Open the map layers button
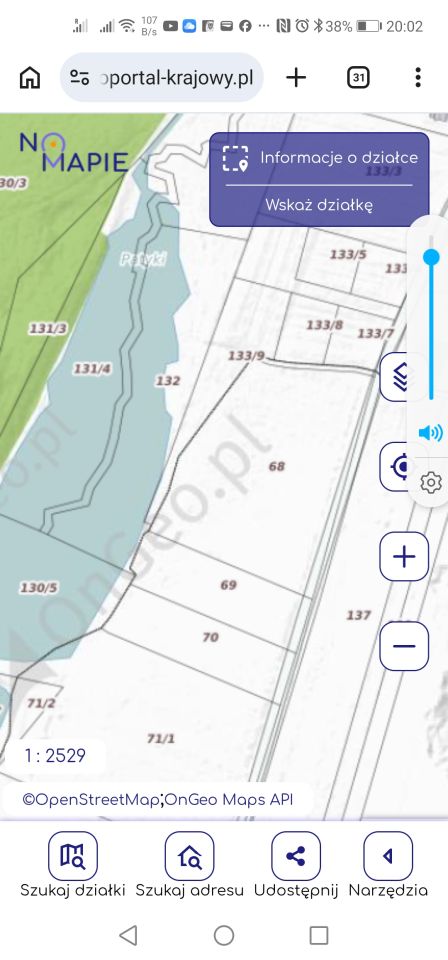The height and width of the screenshot is (960, 448). point(395,378)
